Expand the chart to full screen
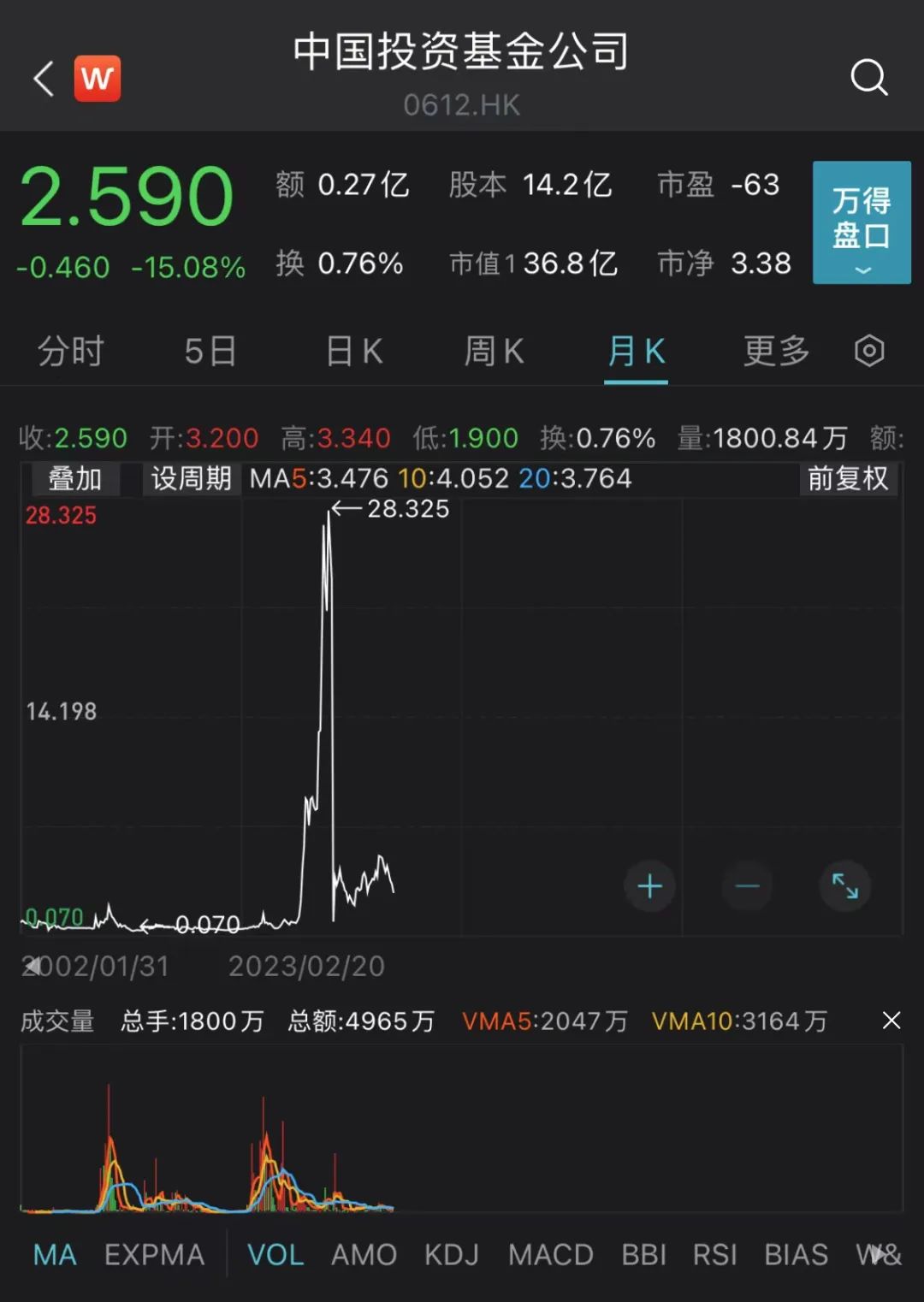This screenshot has height=1302, width=924. point(844,886)
